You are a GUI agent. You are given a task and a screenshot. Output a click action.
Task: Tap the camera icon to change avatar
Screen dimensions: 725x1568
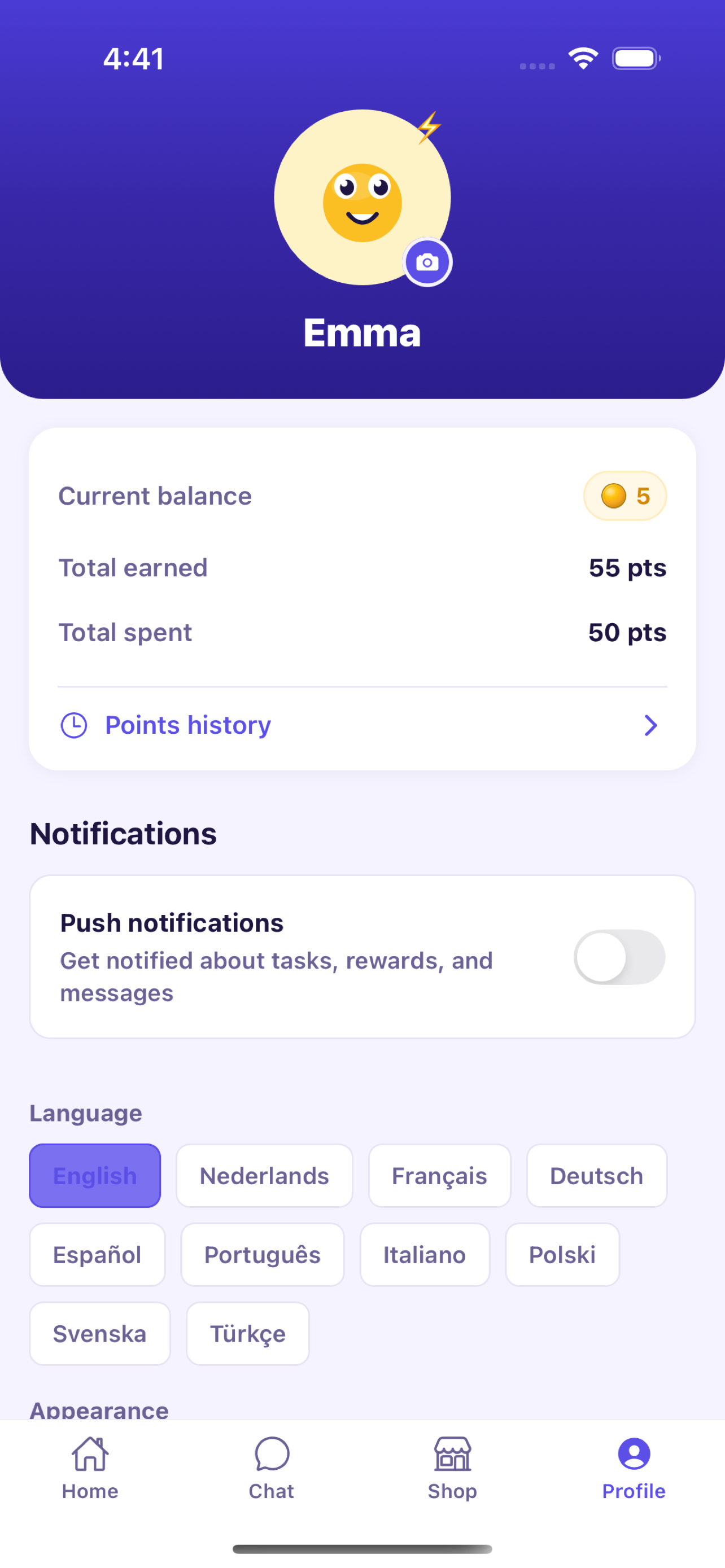pyautogui.click(x=427, y=262)
